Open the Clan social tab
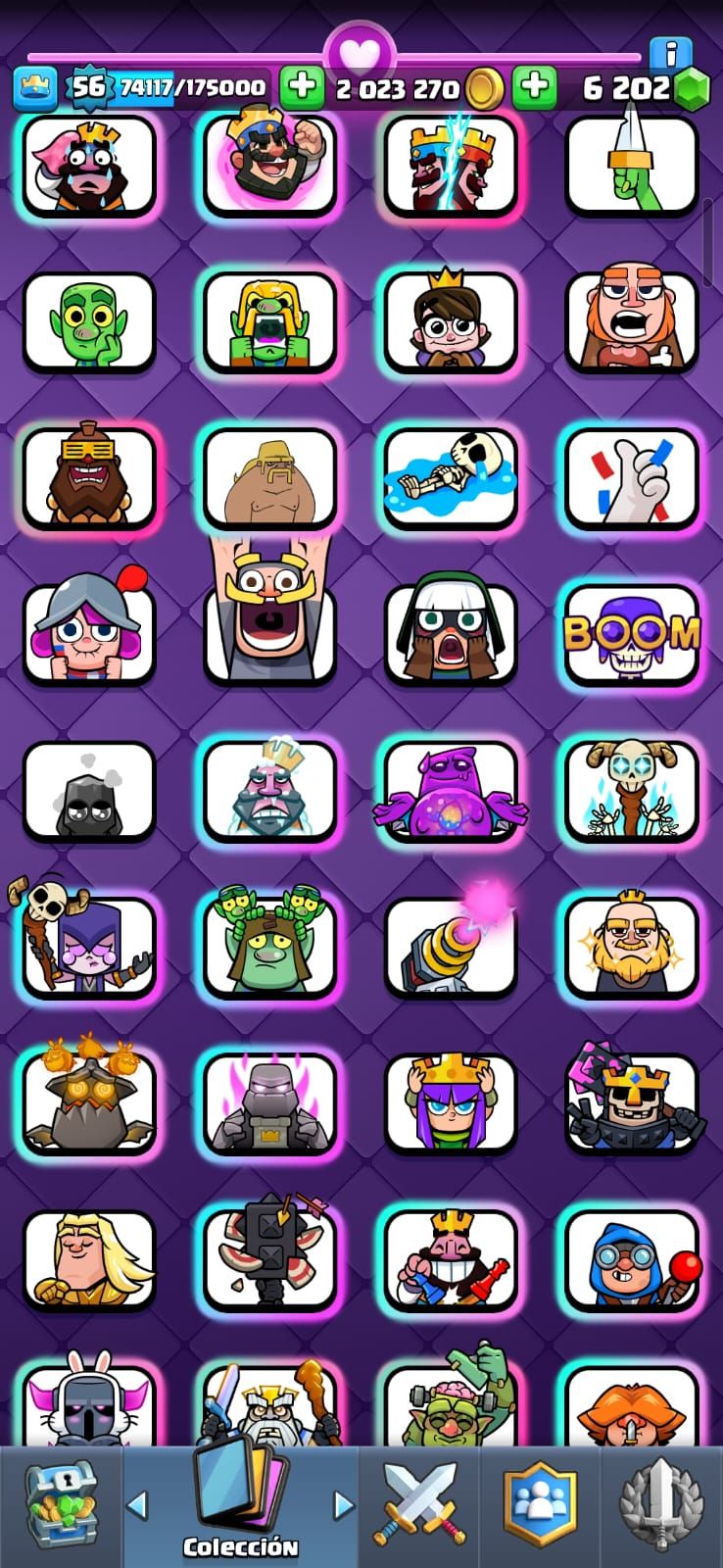 point(540,1504)
